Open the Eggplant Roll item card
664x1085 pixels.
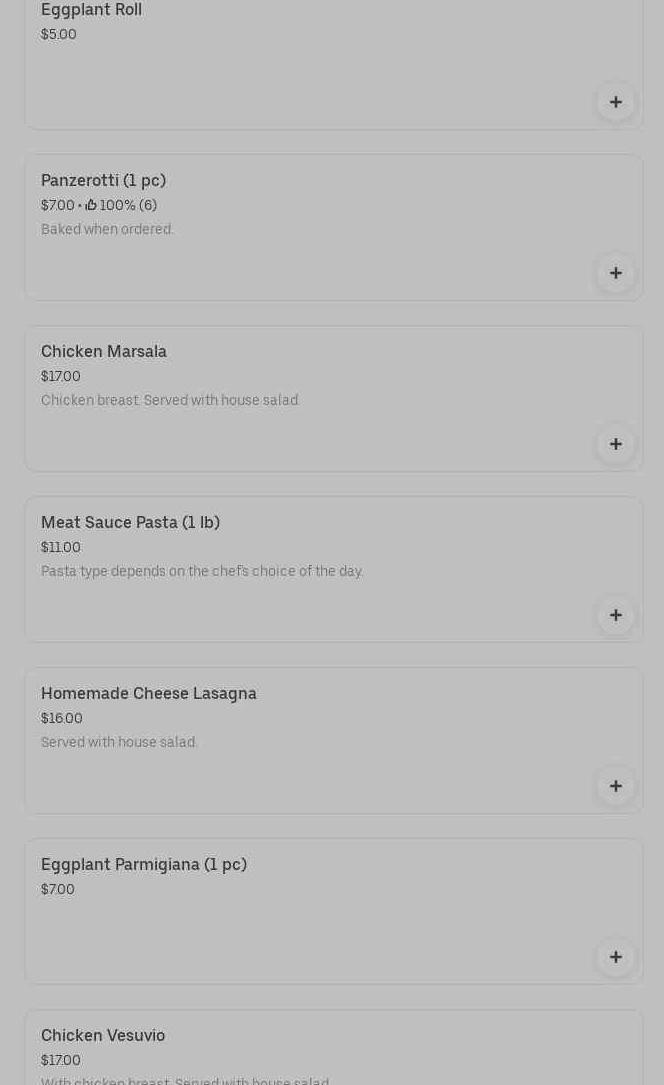point(334,64)
